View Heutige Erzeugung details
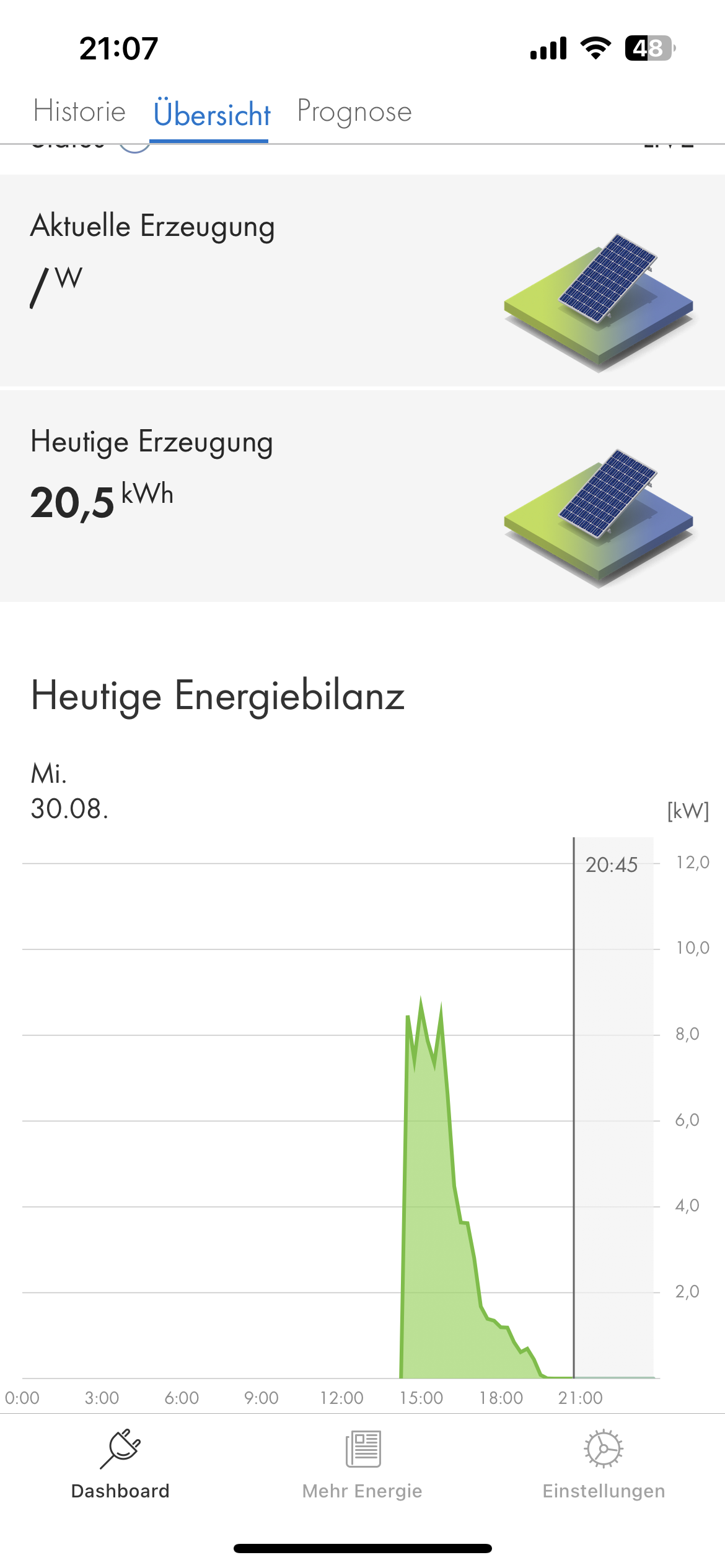This screenshot has width=725, height=1568. [x=362, y=496]
